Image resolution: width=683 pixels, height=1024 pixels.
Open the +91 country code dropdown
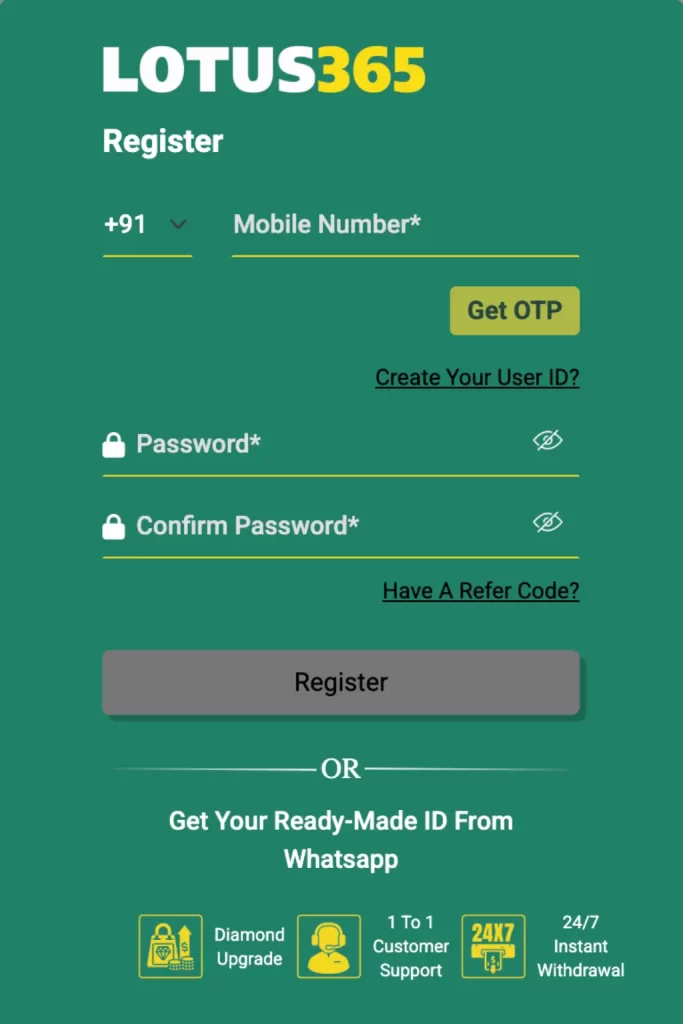coord(147,225)
